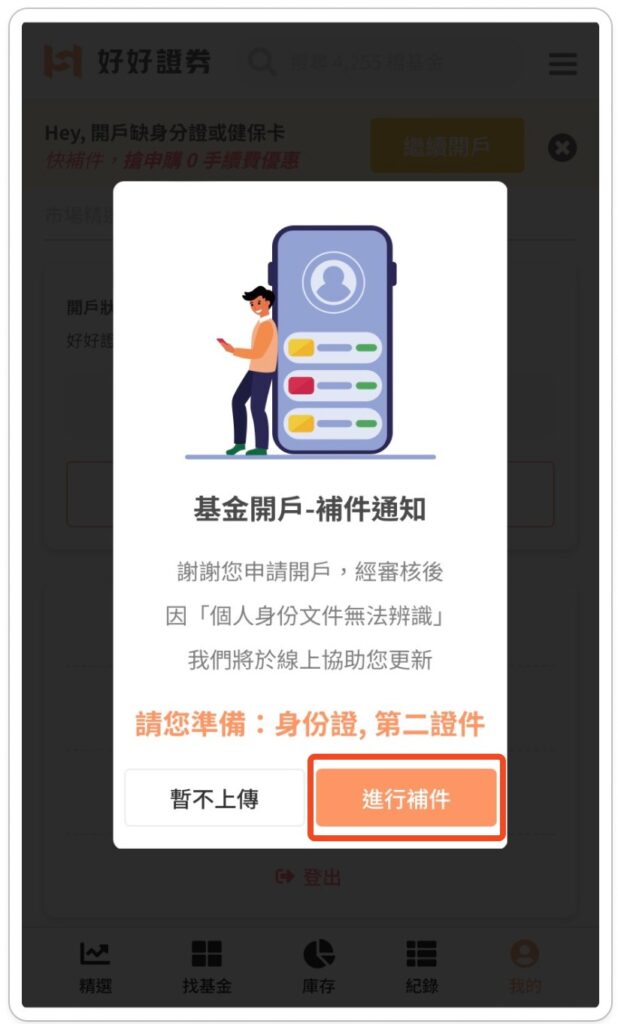
Task: Tap the 進行補件 button
Action: 406,798
